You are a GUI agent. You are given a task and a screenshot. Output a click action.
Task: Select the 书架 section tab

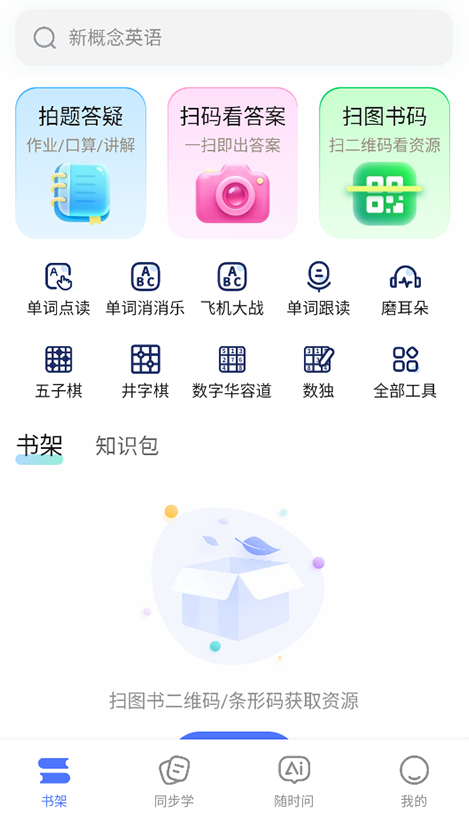click(x=39, y=446)
